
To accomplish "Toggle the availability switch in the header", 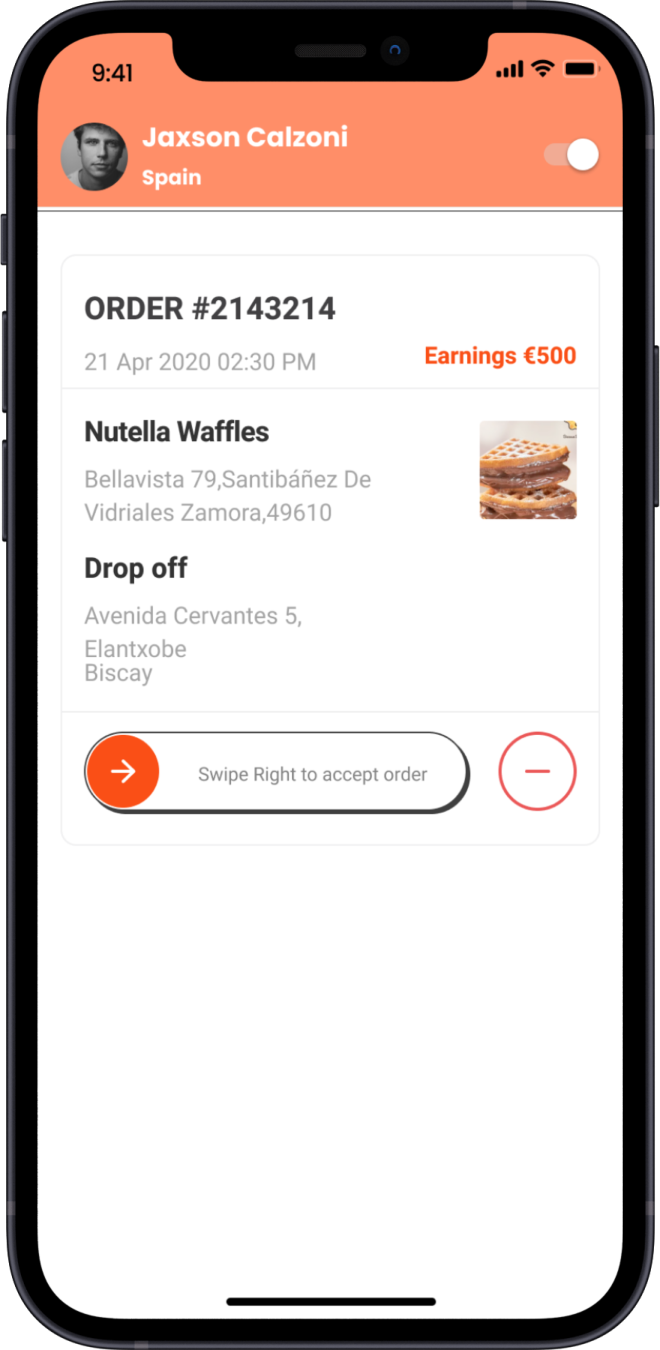I will [572, 155].
